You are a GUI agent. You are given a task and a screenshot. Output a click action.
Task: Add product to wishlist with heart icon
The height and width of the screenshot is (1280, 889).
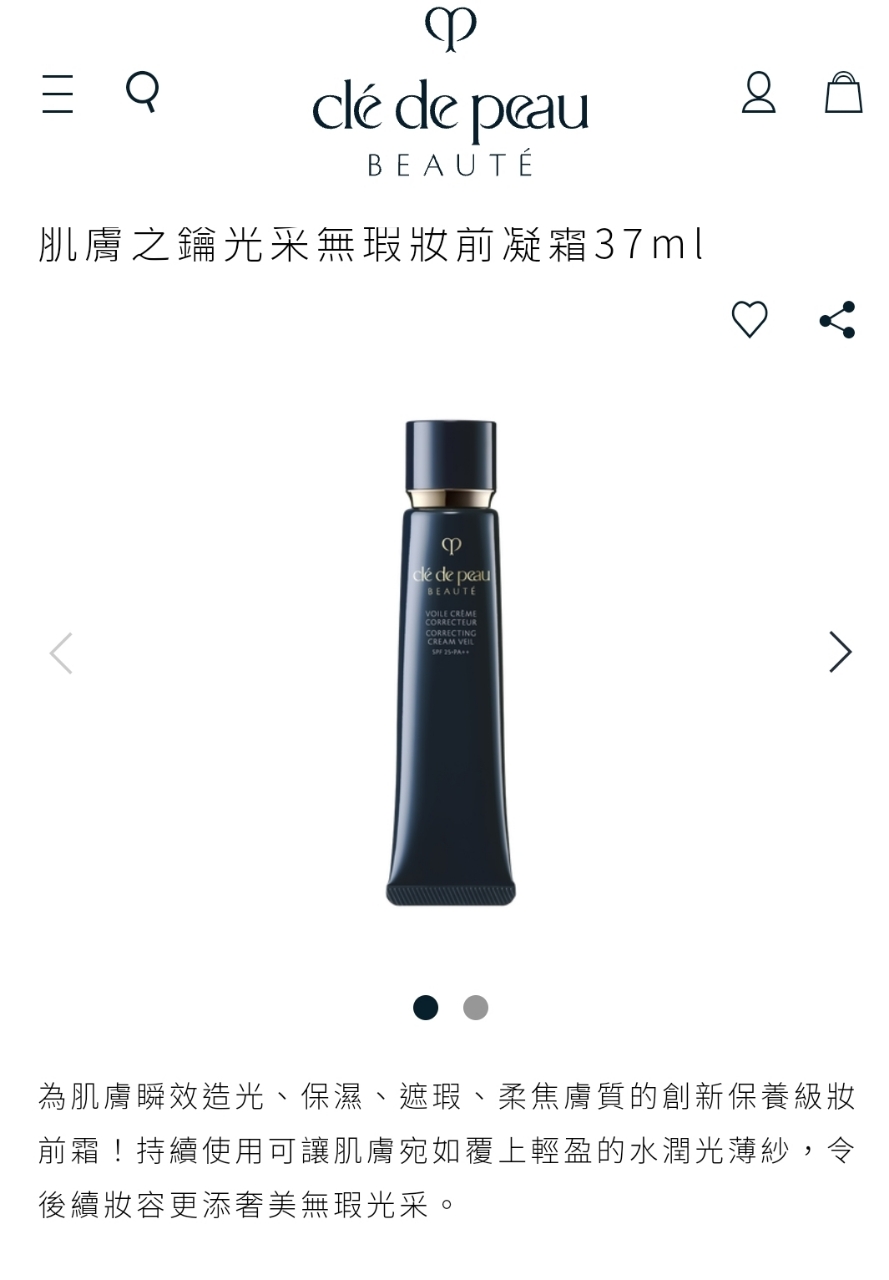(750, 320)
